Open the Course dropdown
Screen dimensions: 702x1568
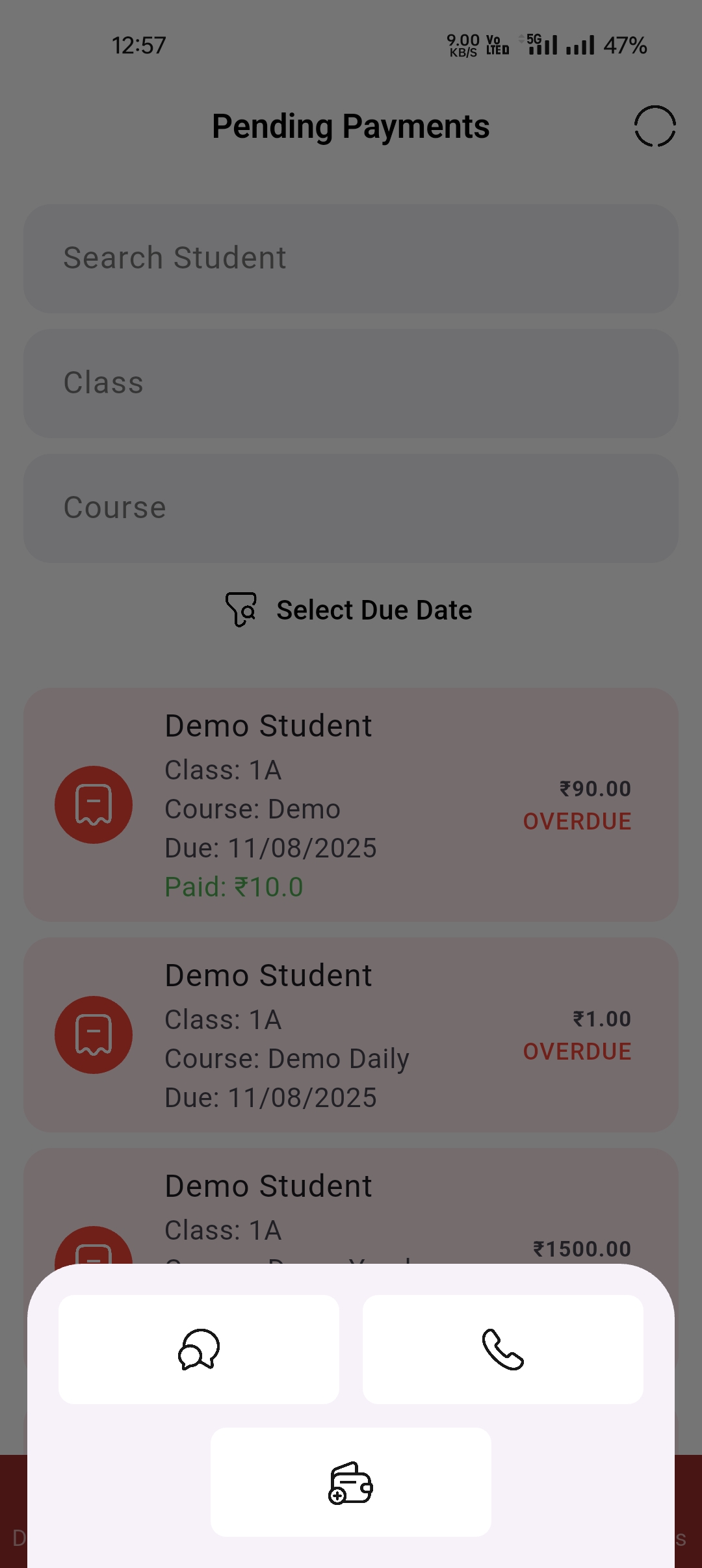tap(351, 508)
